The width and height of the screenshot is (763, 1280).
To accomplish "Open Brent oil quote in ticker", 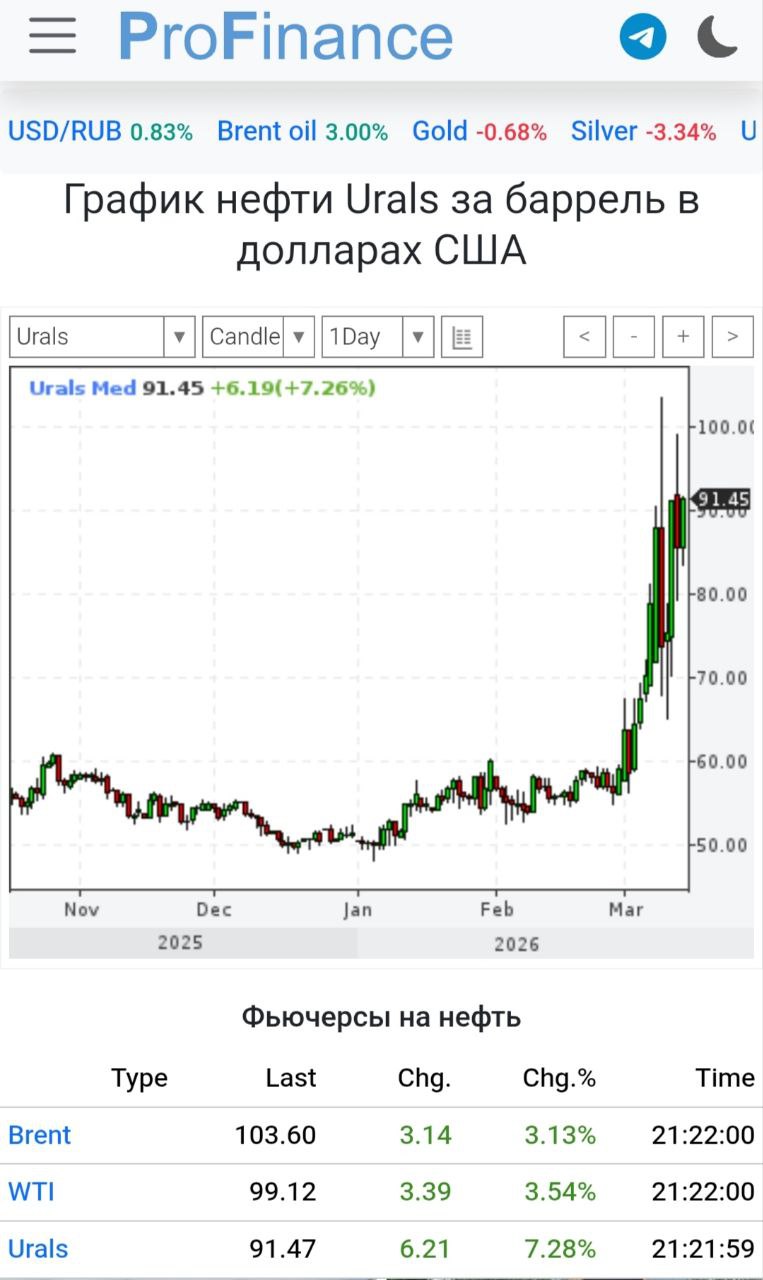I will 302,131.
